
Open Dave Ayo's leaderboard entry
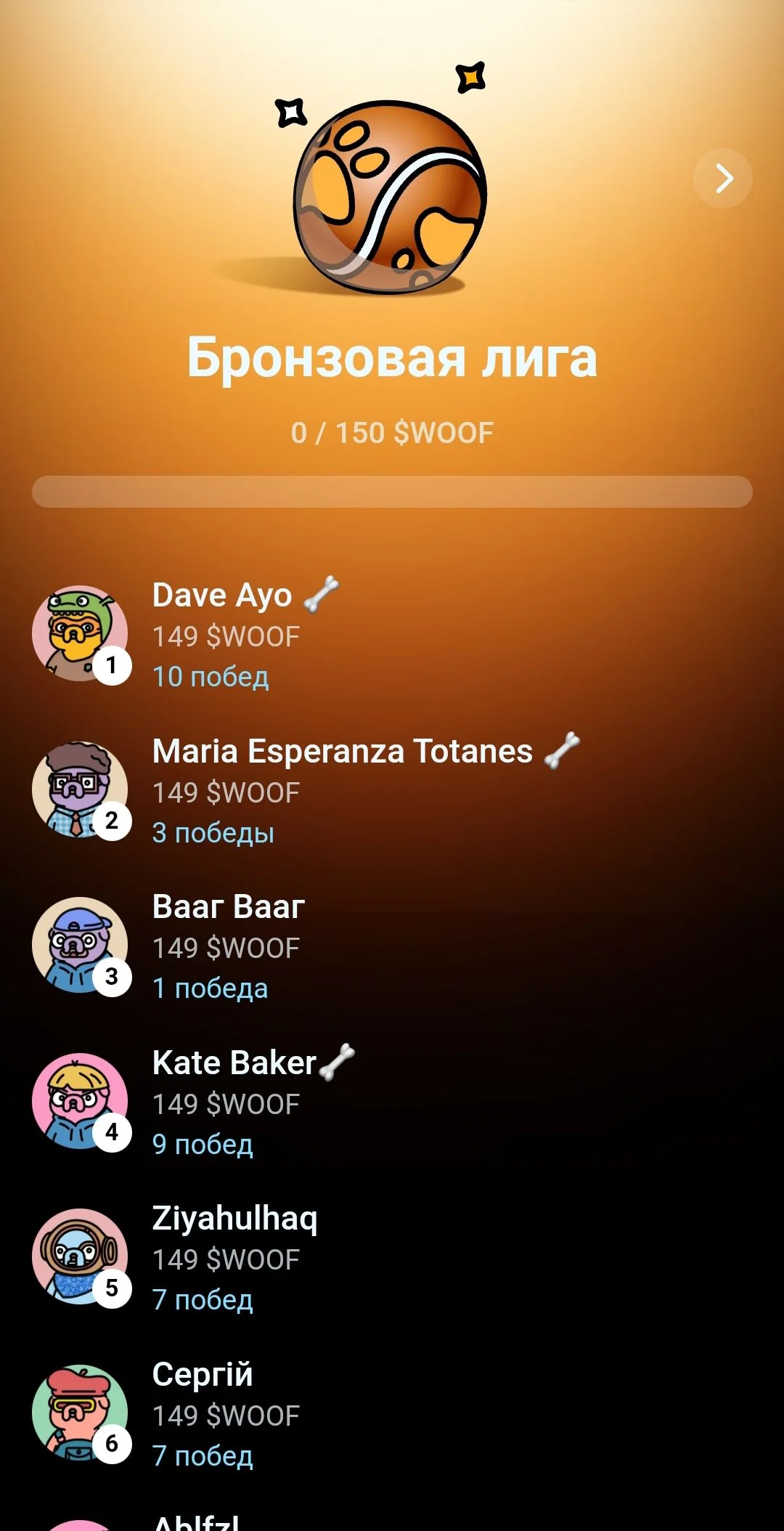[x=392, y=634]
